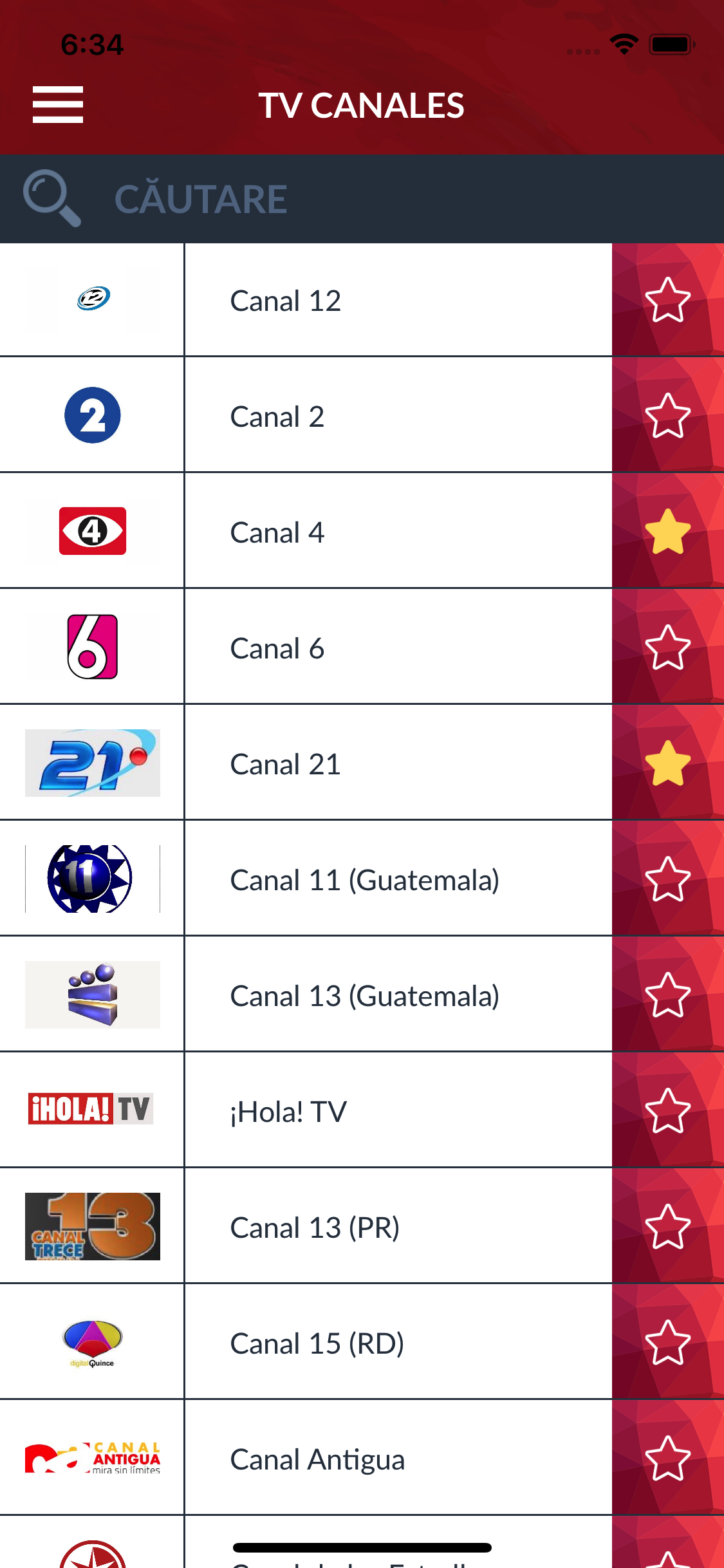Unfavorite the Canal 21 channel

tap(667, 763)
